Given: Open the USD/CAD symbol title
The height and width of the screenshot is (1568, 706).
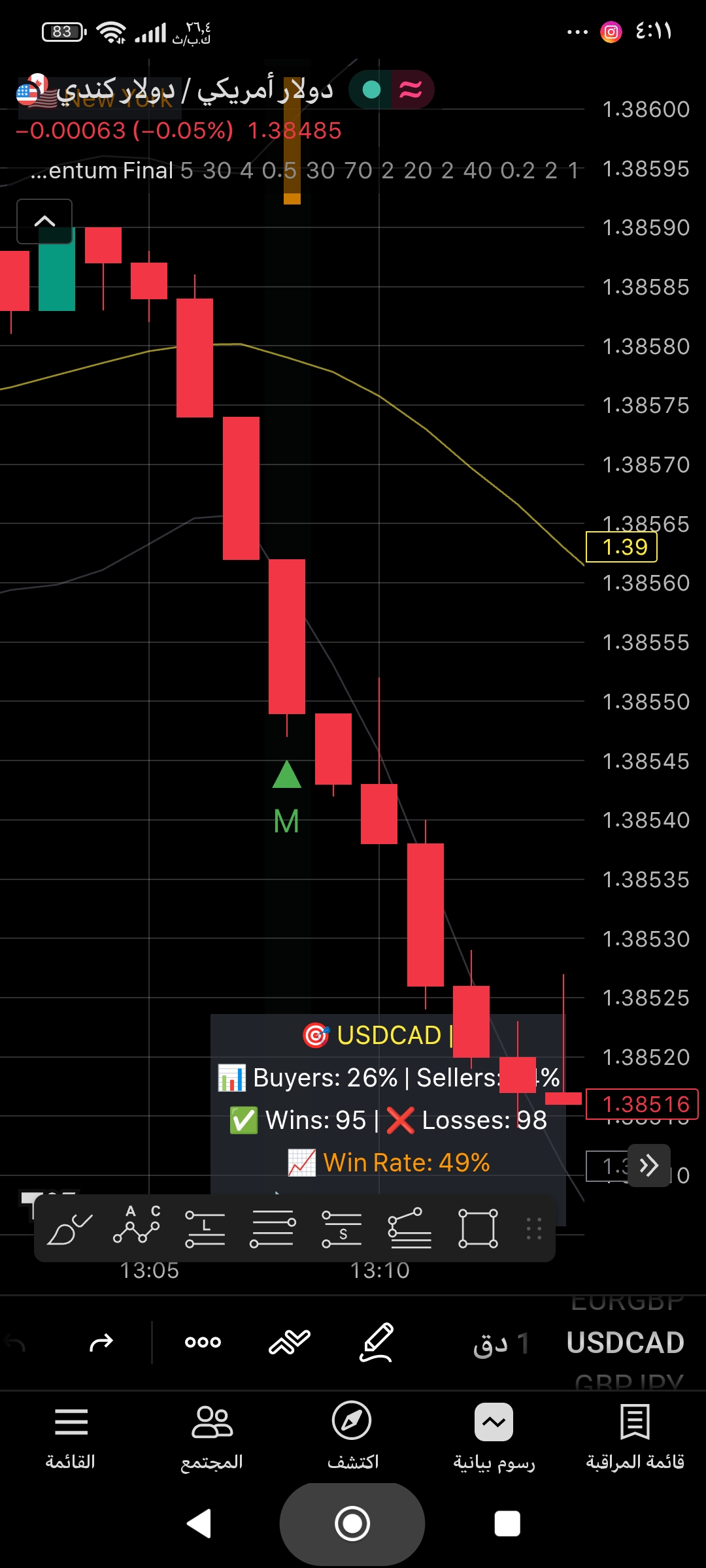Looking at the screenshot, I should tap(195, 90).
